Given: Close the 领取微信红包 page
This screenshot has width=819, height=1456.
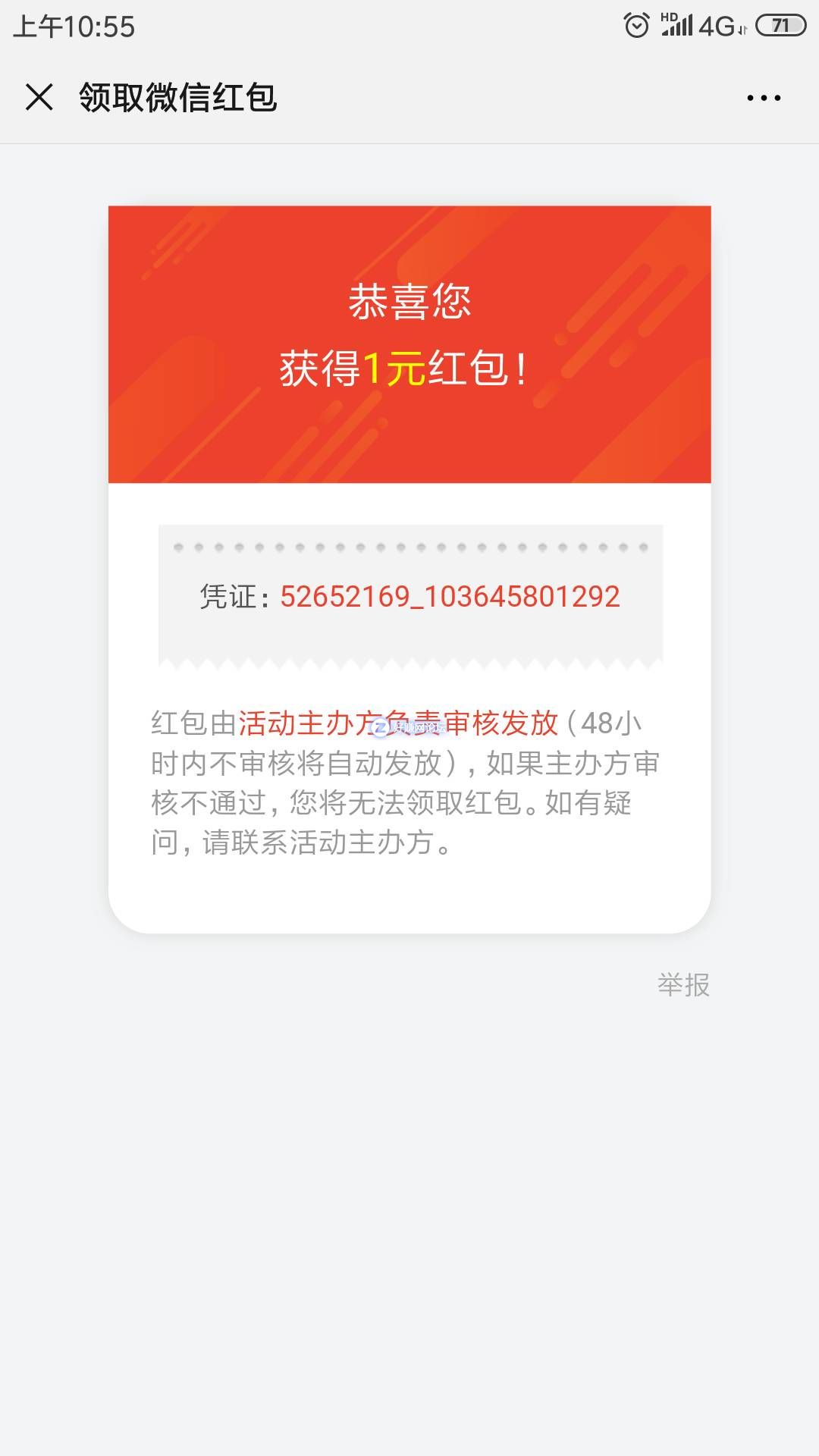Looking at the screenshot, I should coord(39,97).
